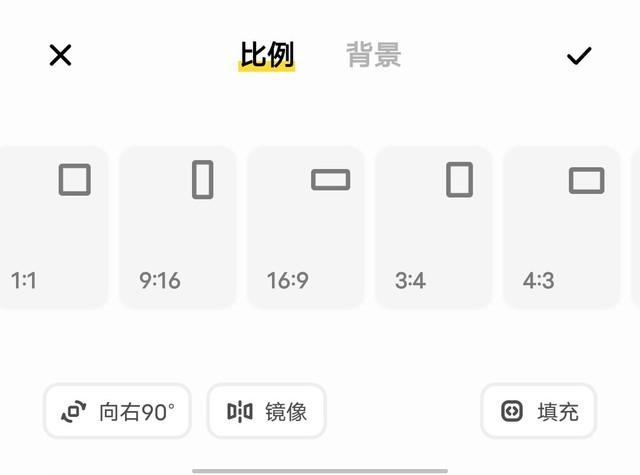Rotate right with 向右90°
Image resolution: width=640 pixels, height=475 pixels.
coord(117,411)
